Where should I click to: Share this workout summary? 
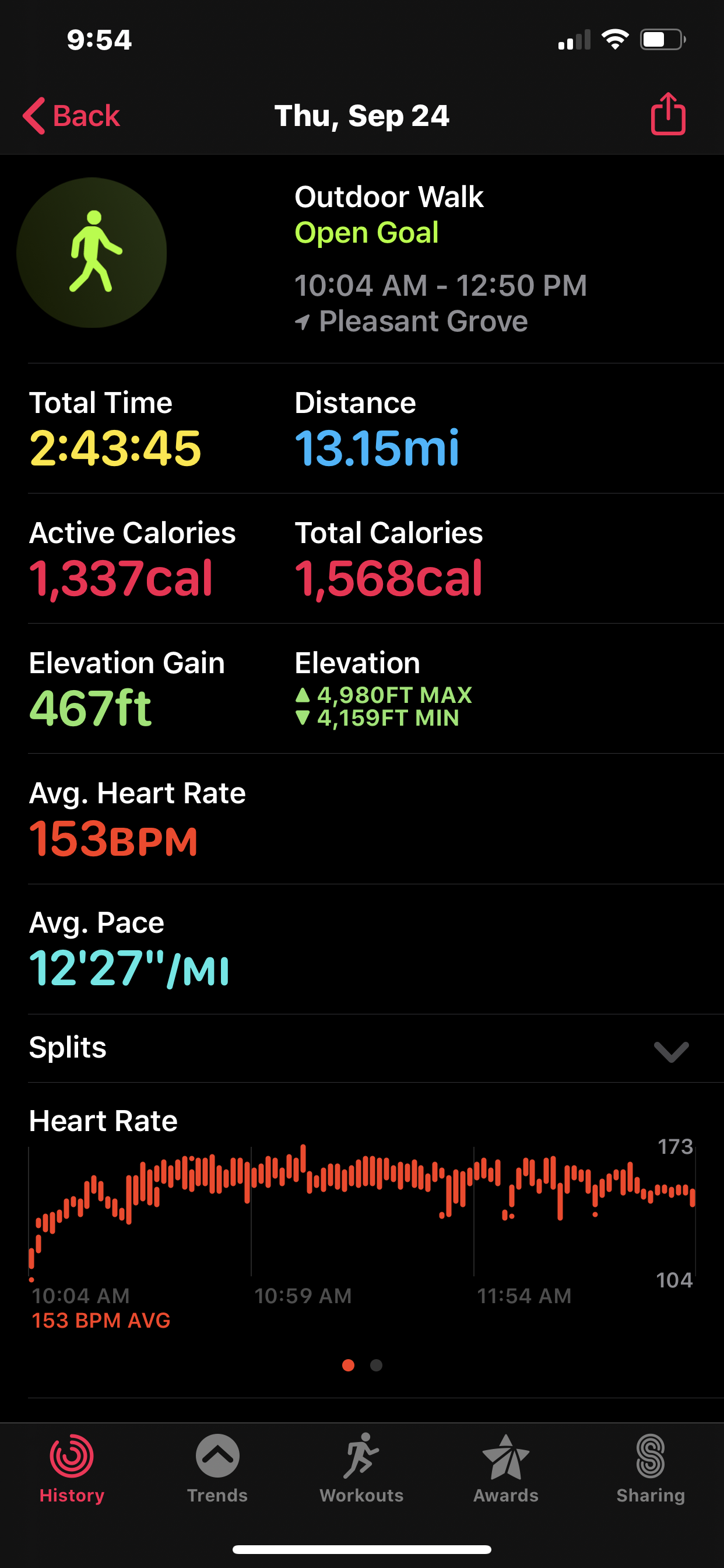(668, 114)
